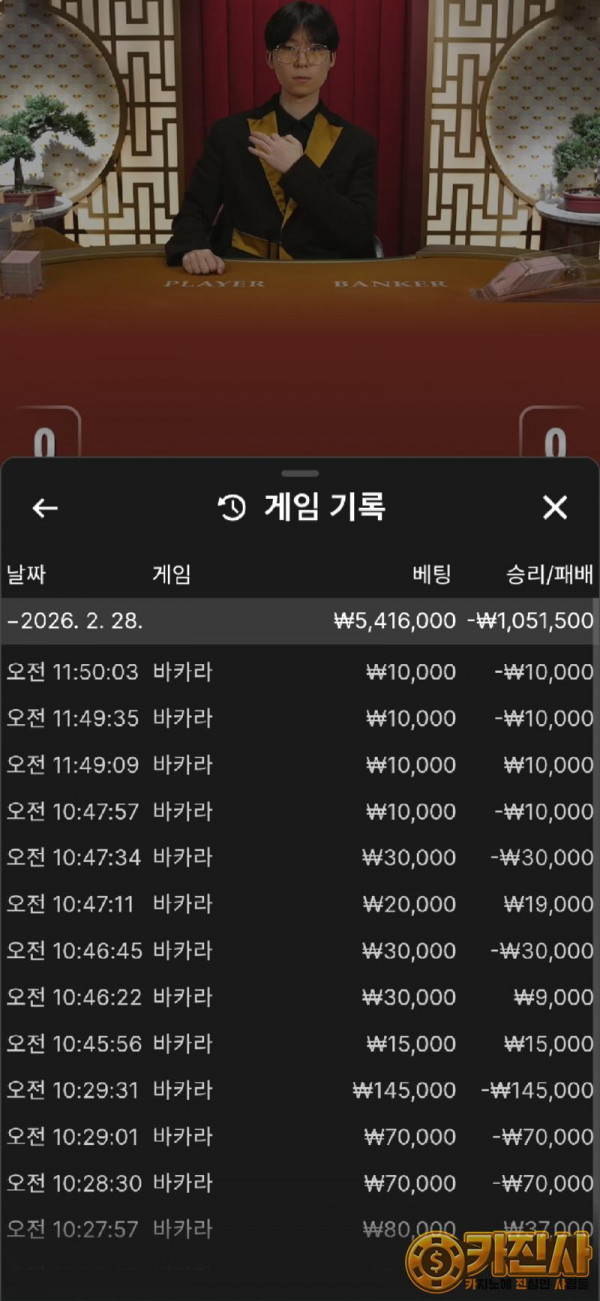Screen dimensions: 600x1301
Task: View the 10:46:22 baccarat round
Action: click(x=300, y=997)
